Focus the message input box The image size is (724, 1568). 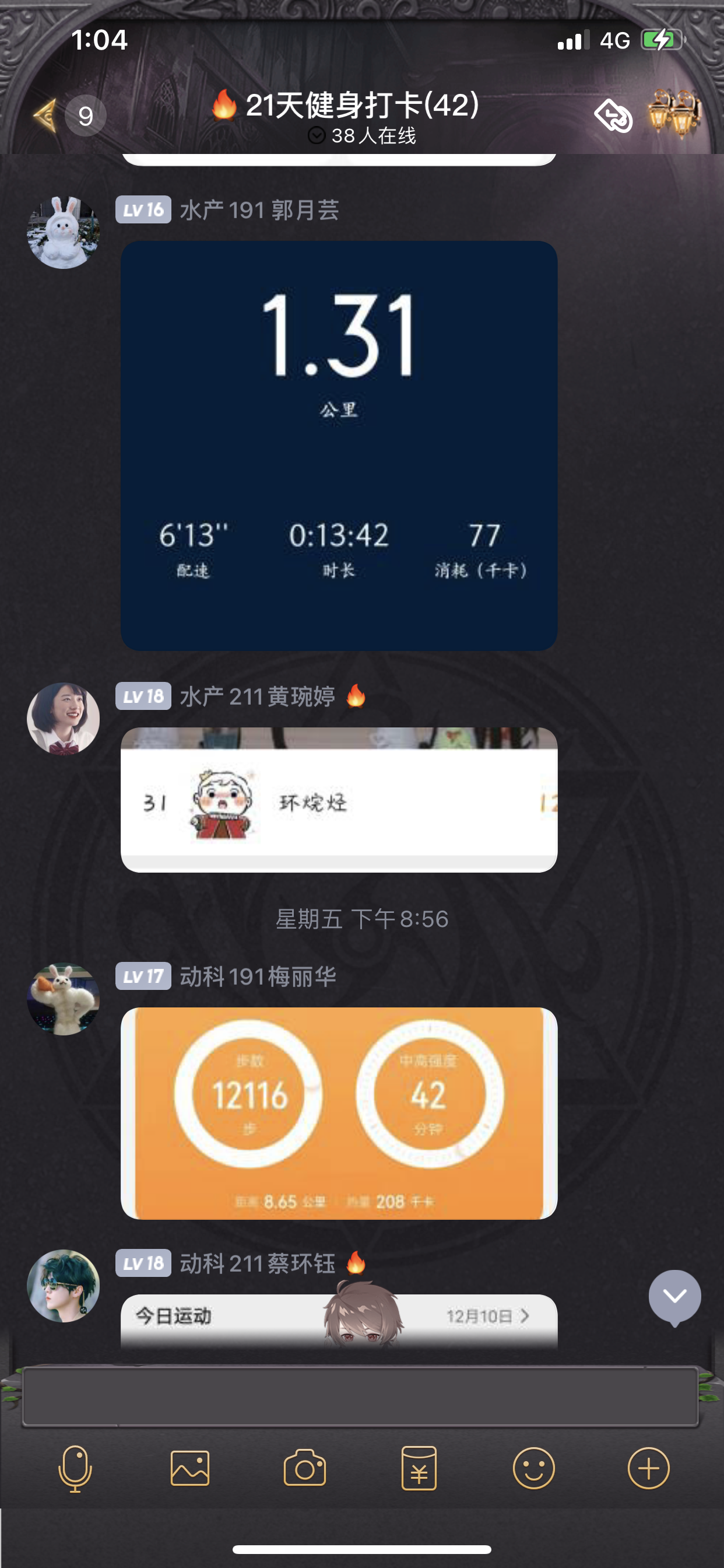click(360, 1396)
